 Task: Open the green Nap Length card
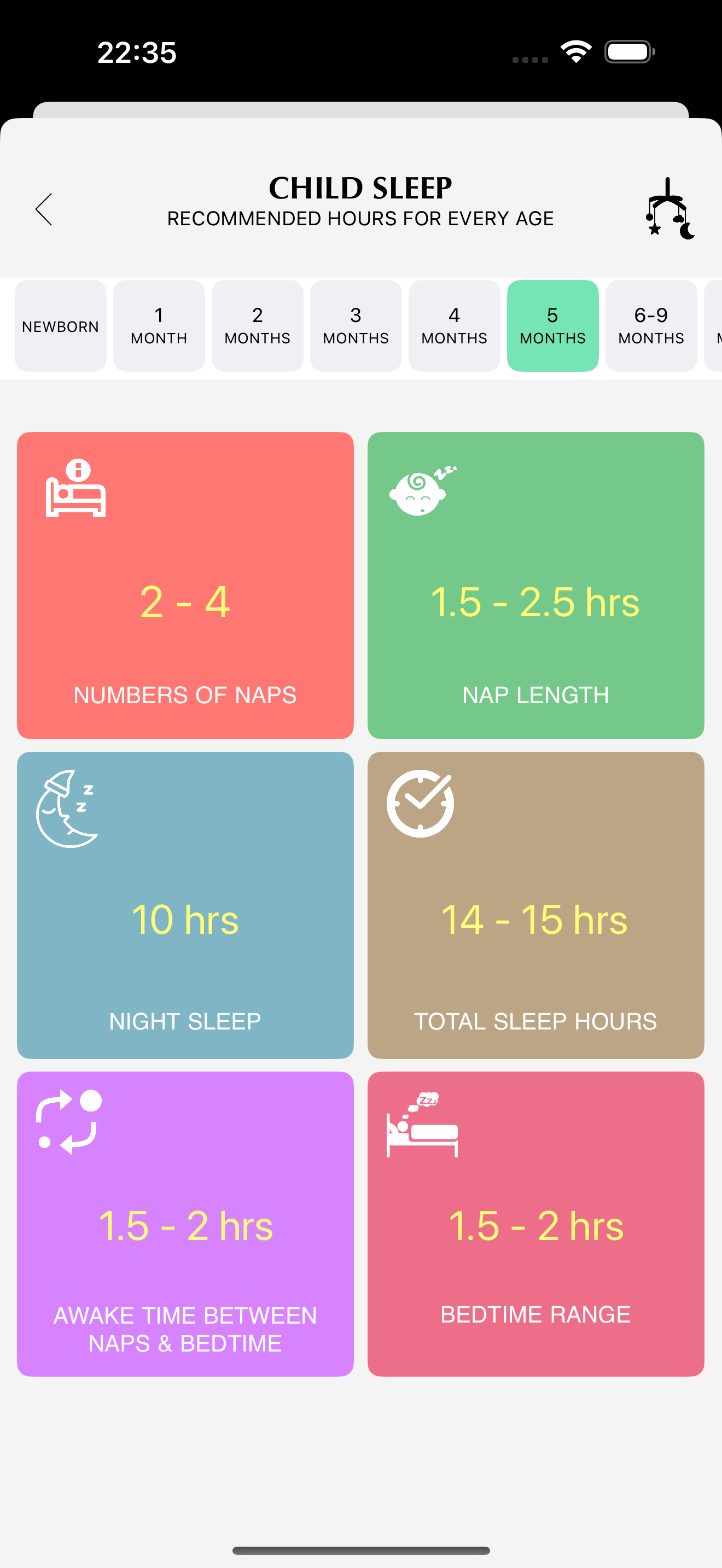tap(535, 584)
